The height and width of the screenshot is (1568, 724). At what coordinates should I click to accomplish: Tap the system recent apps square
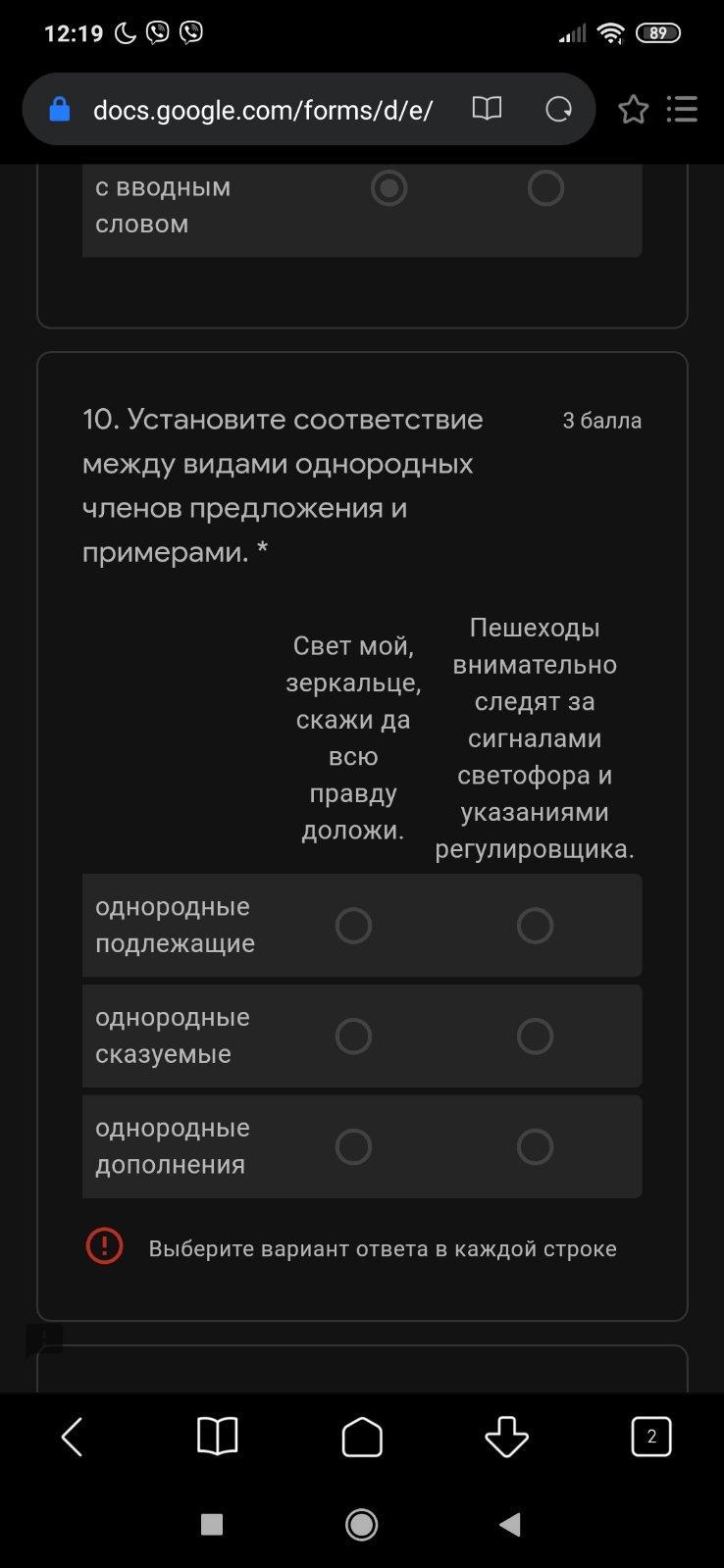[x=212, y=1524]
